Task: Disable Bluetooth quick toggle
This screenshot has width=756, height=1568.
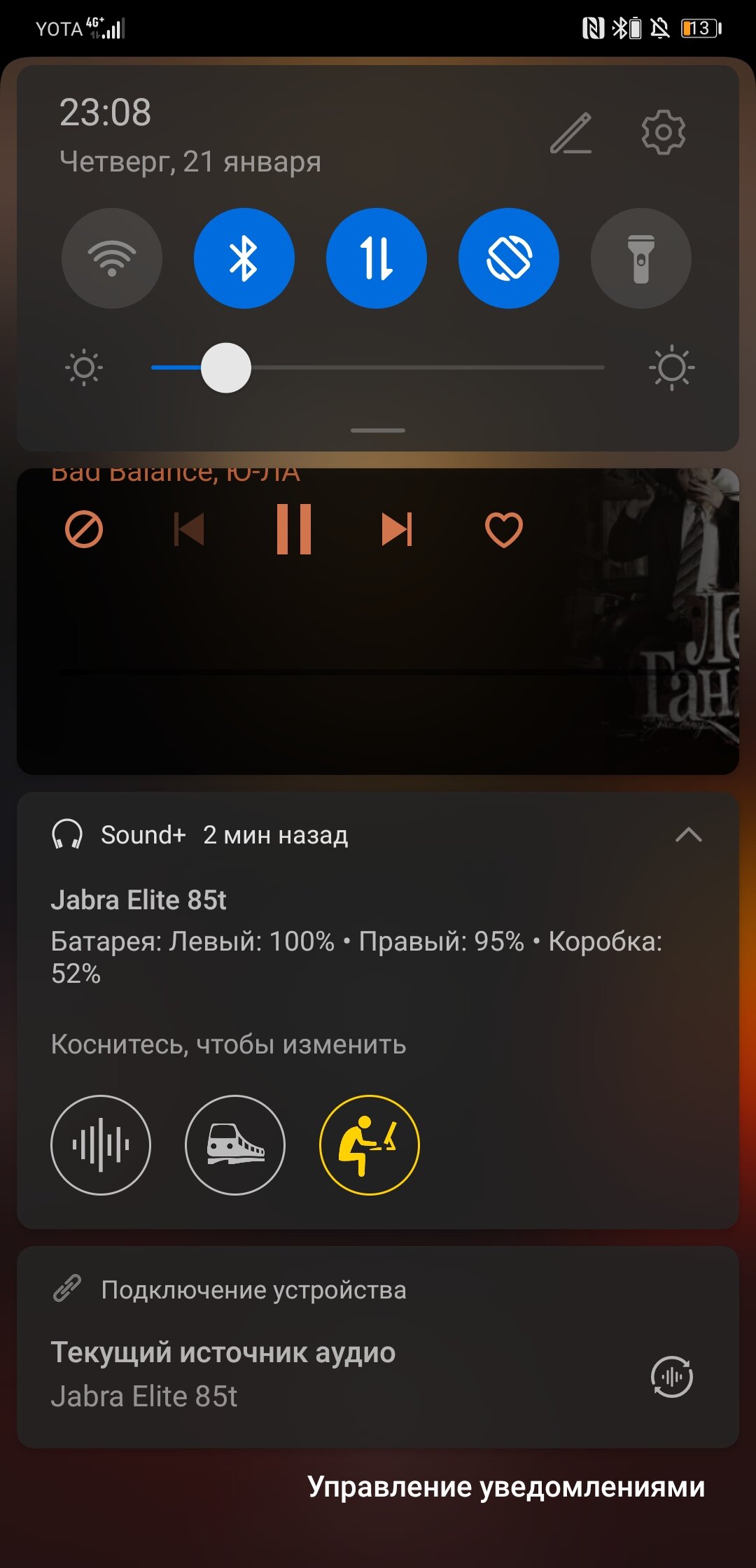Action: click(x=244, y=258)
